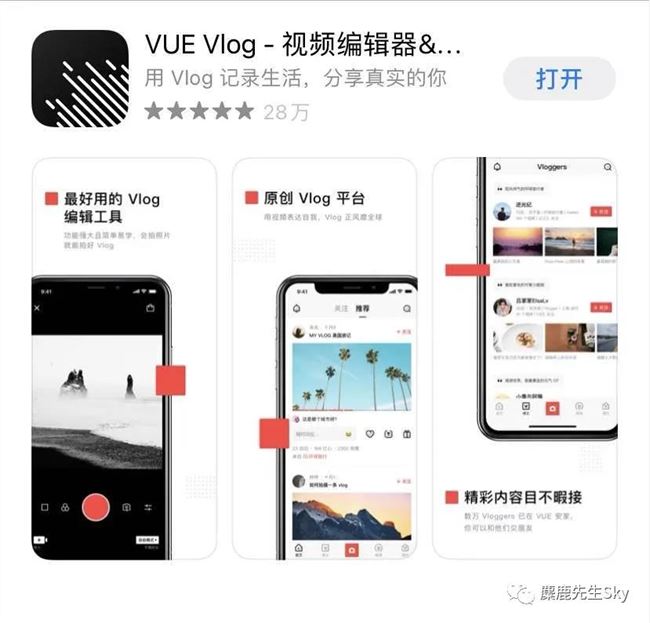Viewport: 650px width, 623px height.
Task: Tap the 打开 button to launch VUE Vlog
Action: point(558,79)
